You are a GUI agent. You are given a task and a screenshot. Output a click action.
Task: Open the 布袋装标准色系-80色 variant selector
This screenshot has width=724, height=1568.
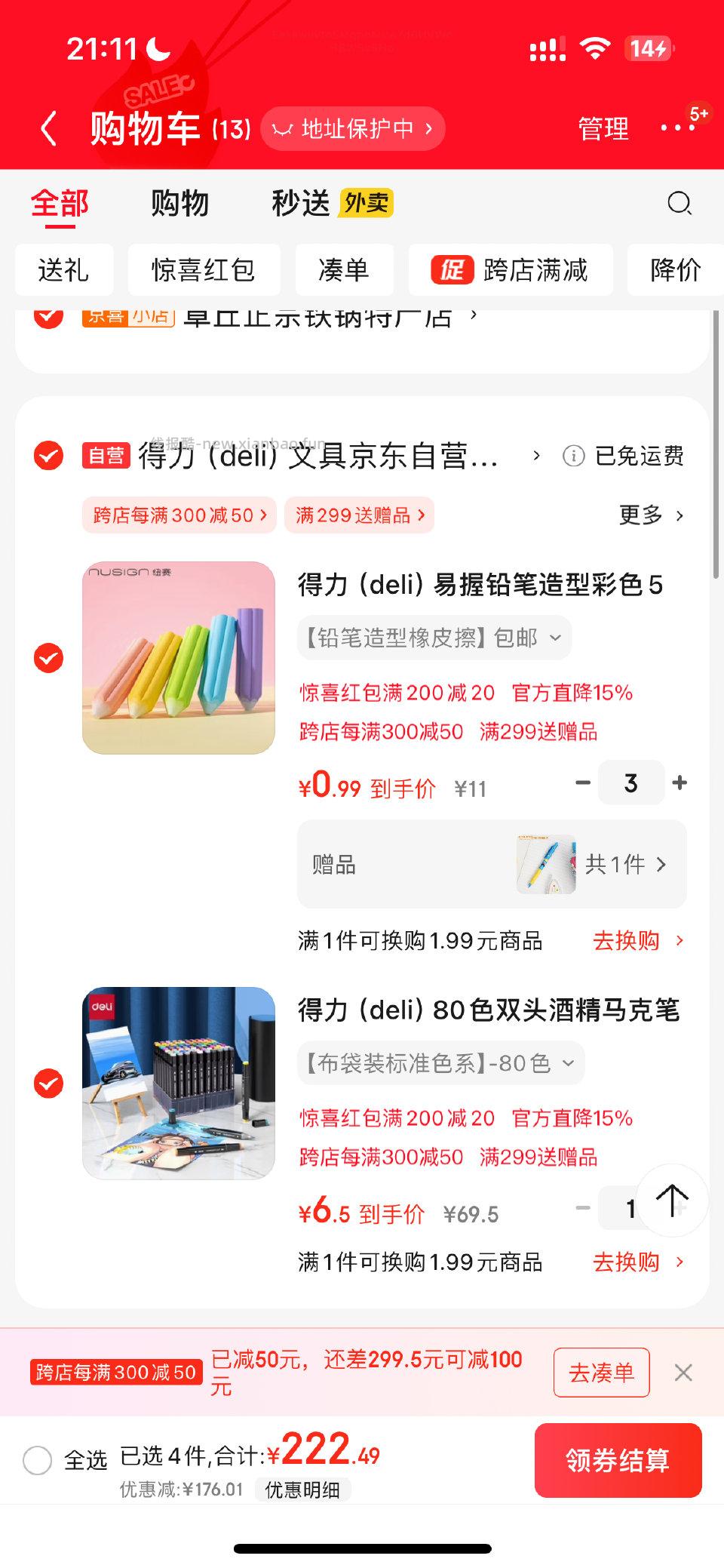click(441, 1062)
